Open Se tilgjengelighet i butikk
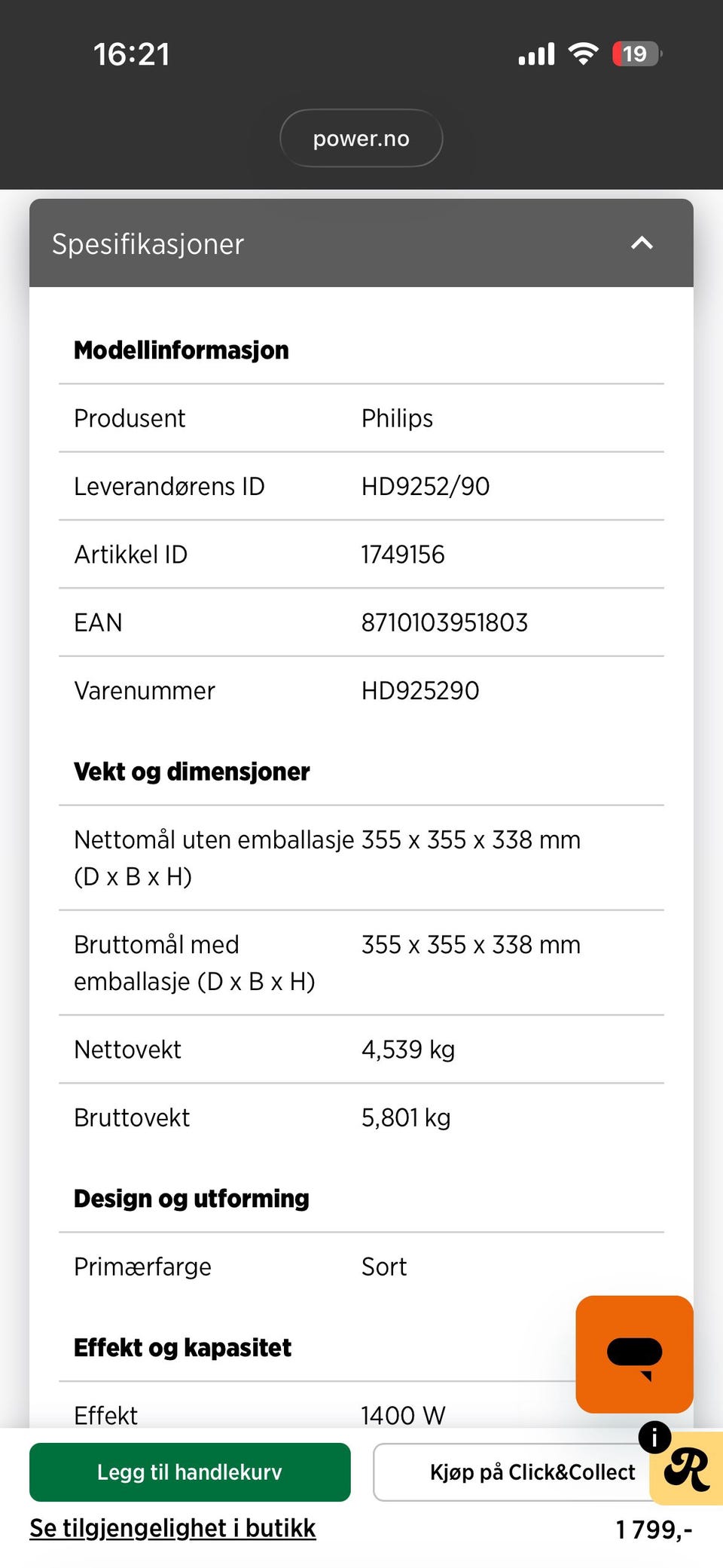This screenshot has width=723, height=1568. pos(172,1528)
